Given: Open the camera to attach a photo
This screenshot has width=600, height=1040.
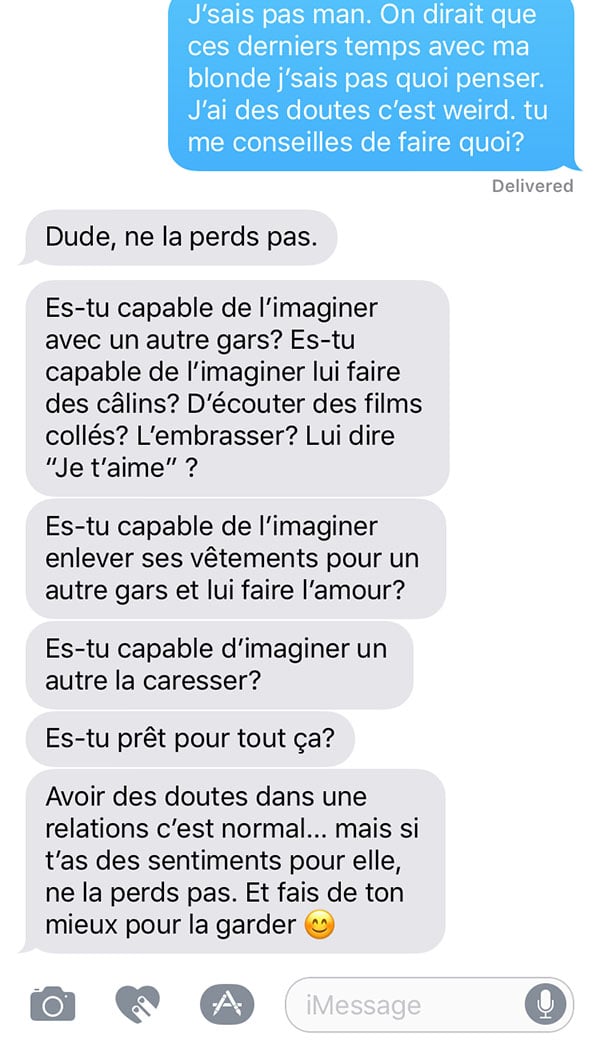Looking at the screenshot, I should coord(52,1004).
